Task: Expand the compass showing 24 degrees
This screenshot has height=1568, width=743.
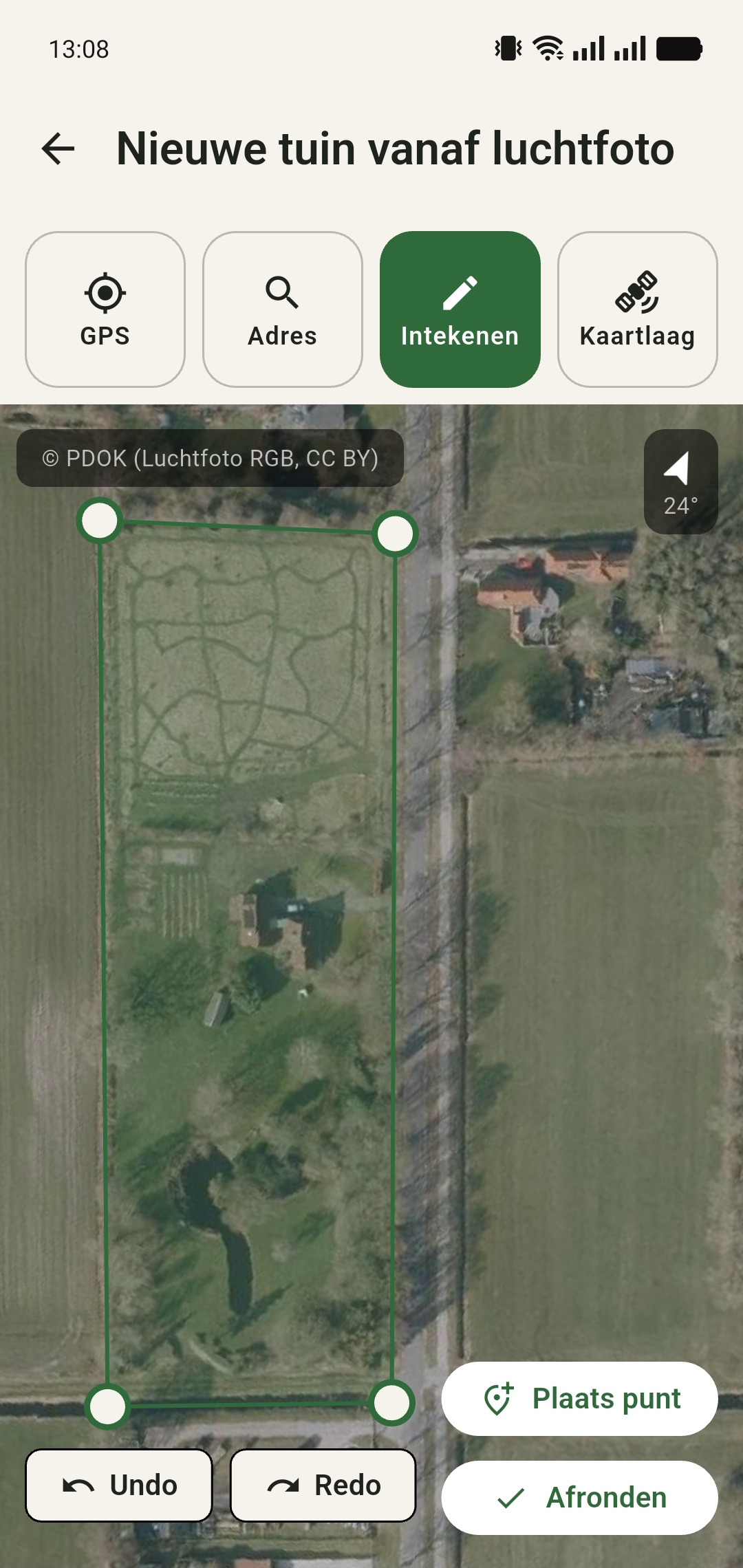Action: coord(680,481)
